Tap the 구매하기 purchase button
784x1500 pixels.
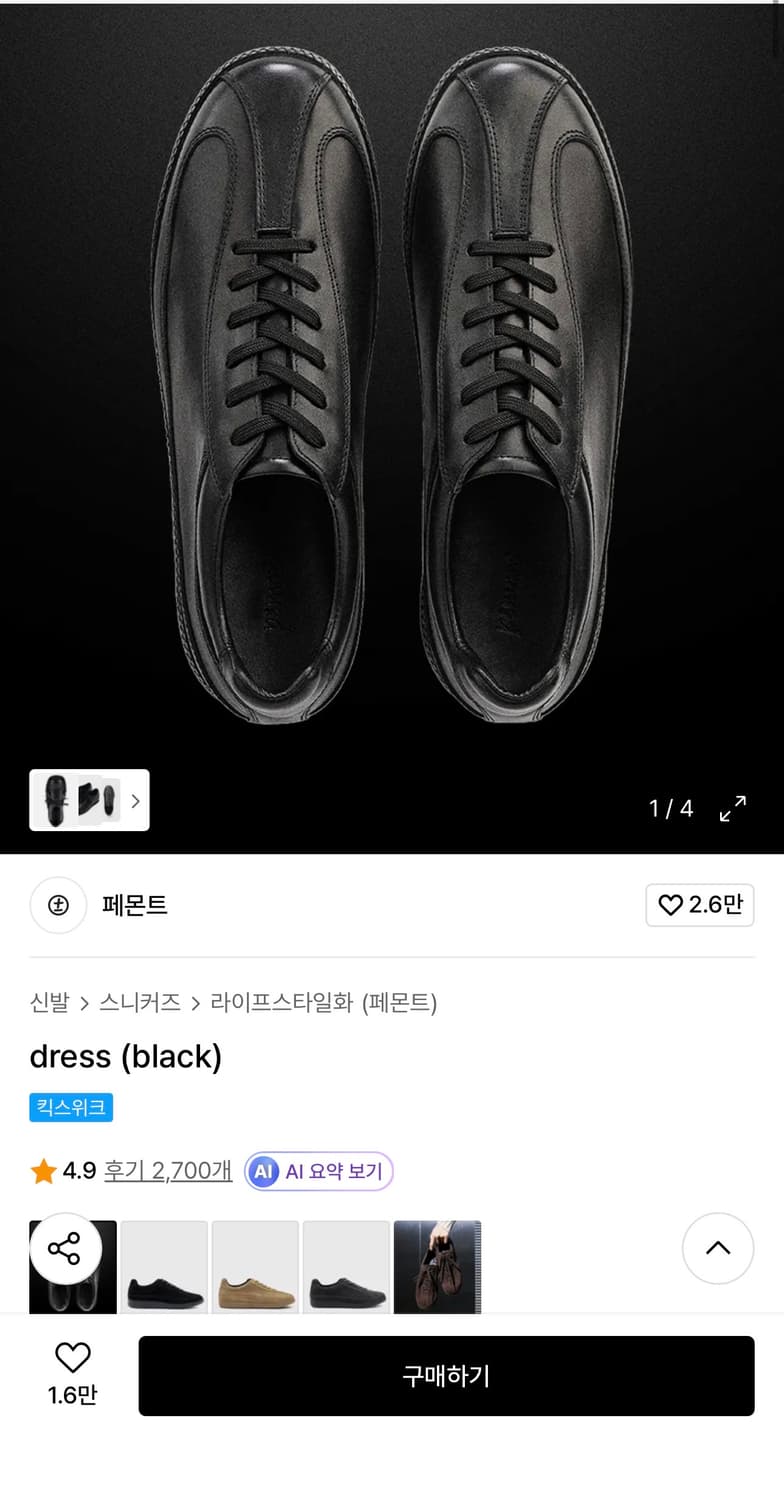(448, 1375)
